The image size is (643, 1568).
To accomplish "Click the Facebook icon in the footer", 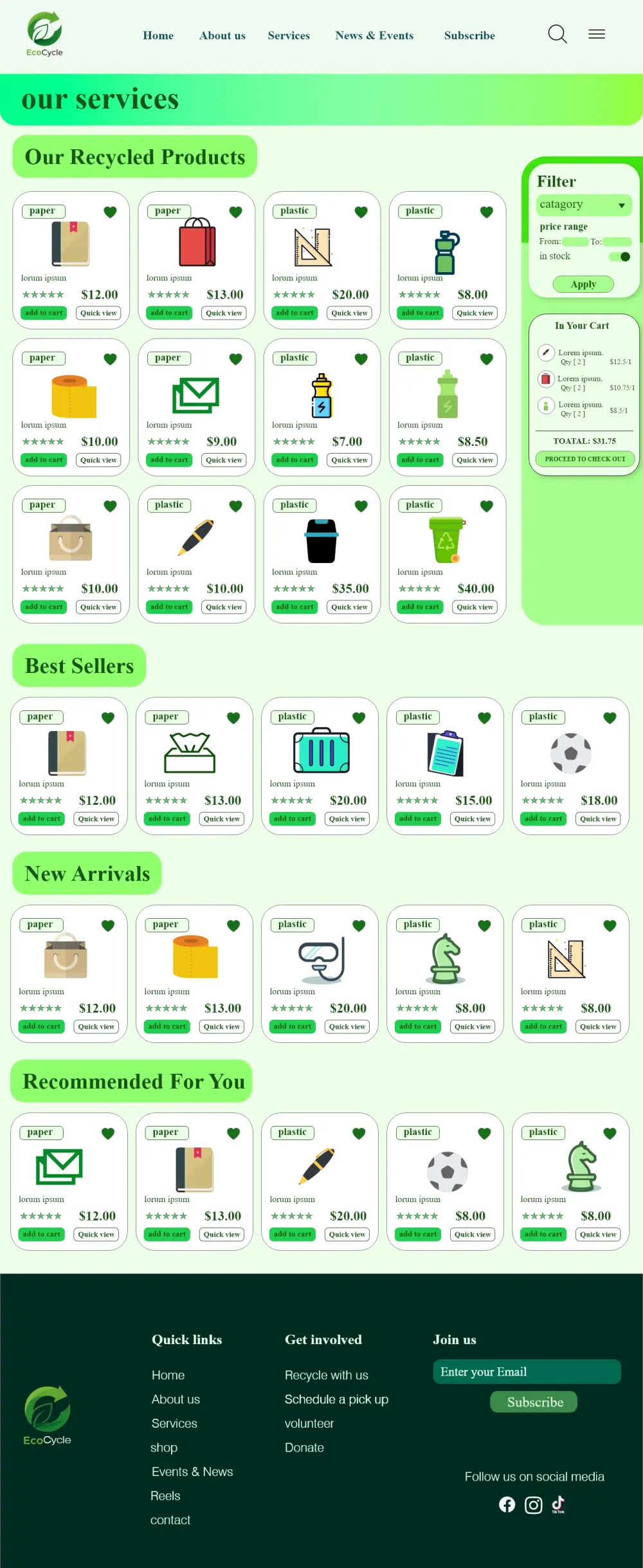I will [x=507, y=1504].
